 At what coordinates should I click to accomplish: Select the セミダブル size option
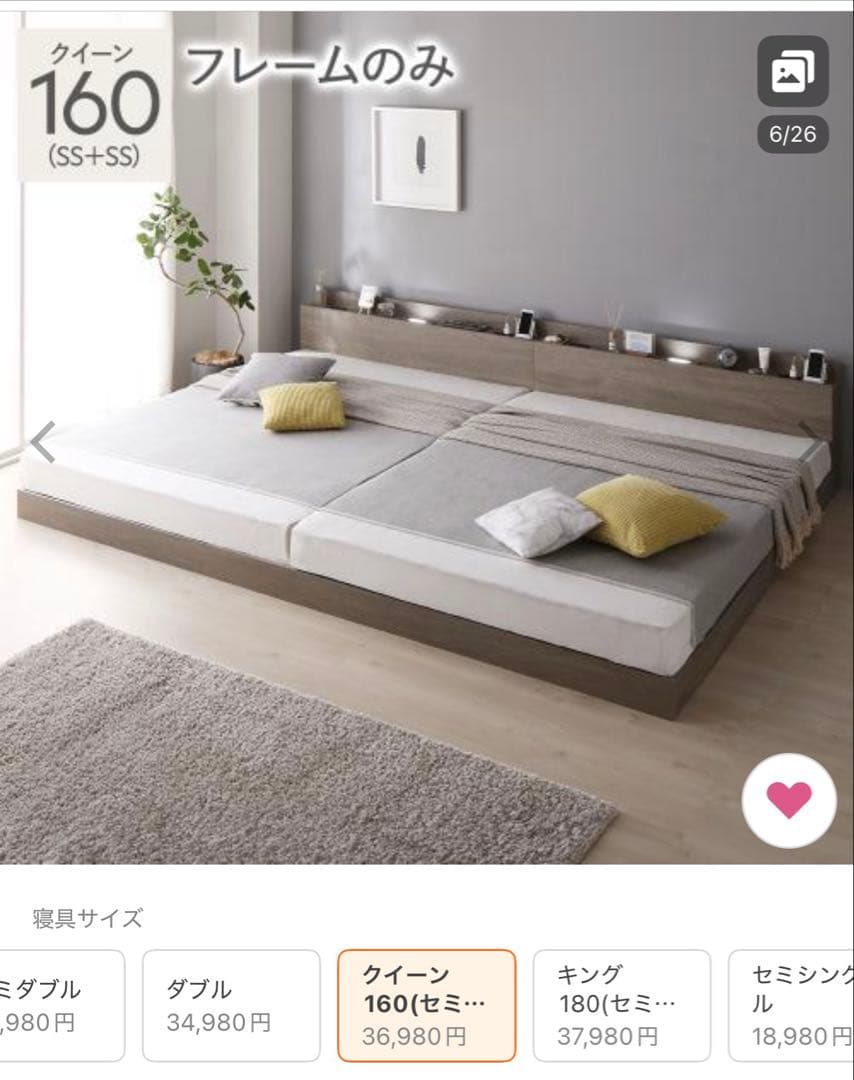(x=60, y=1005)
